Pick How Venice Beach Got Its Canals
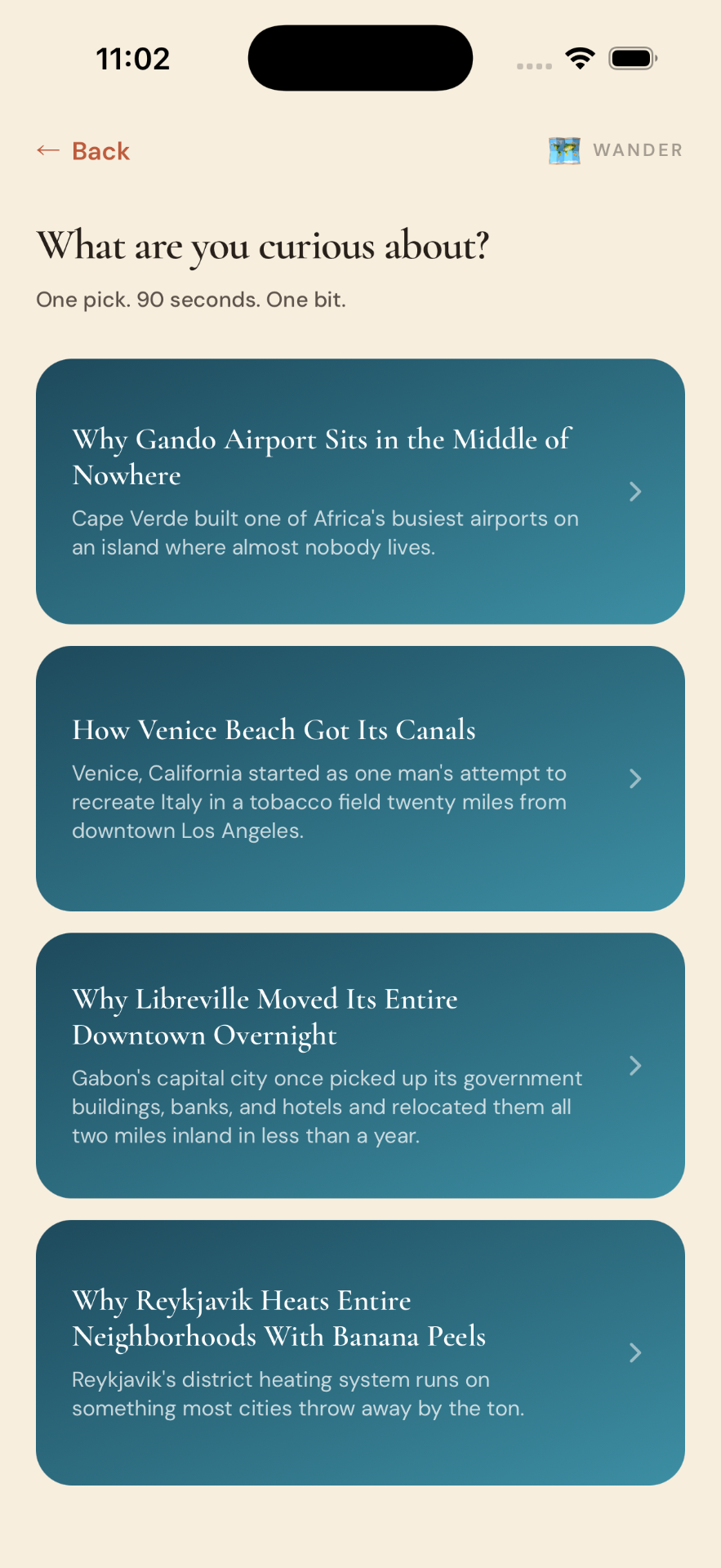 tap(360, 778)
